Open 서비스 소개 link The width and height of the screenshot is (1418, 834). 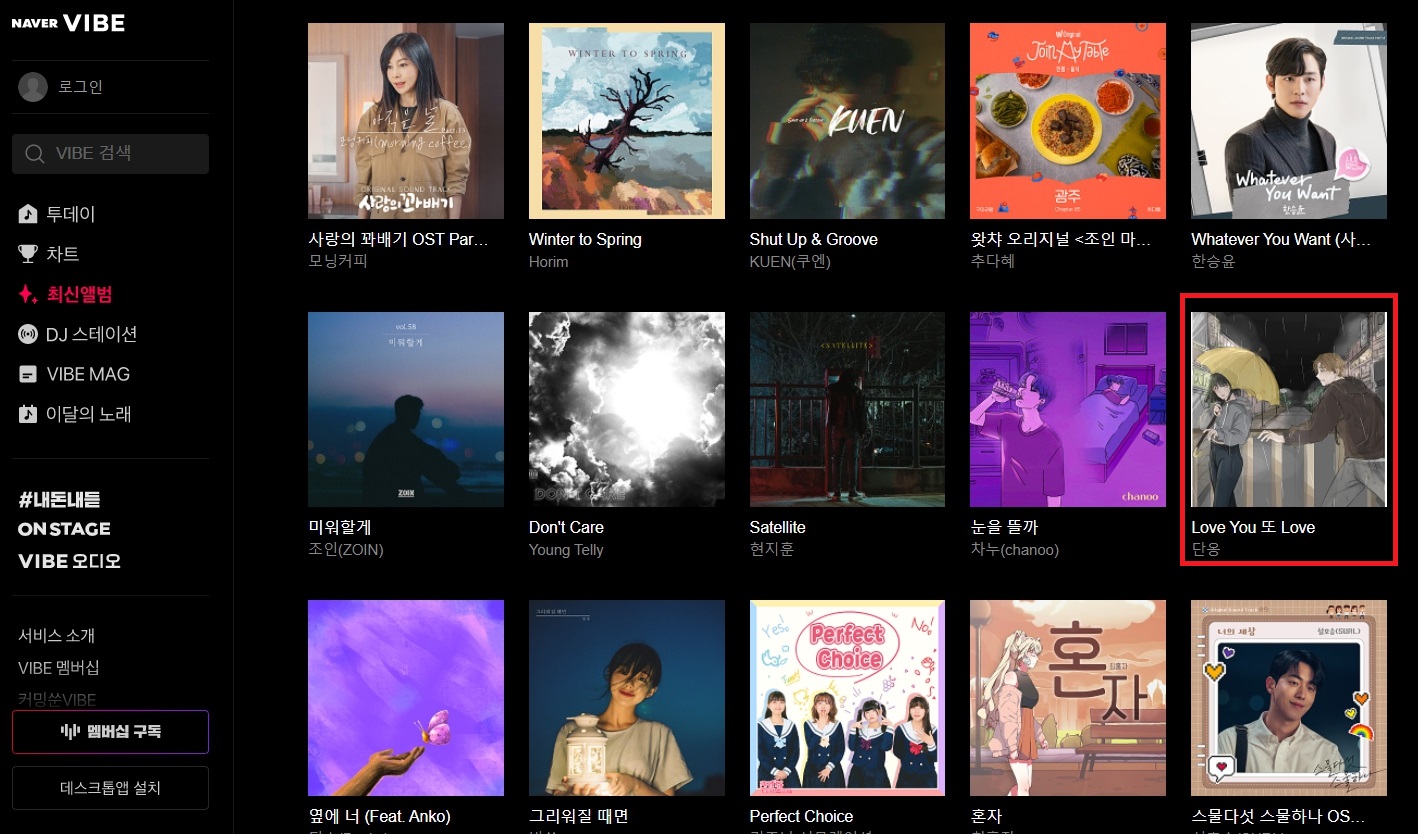(x=57, y=636)
